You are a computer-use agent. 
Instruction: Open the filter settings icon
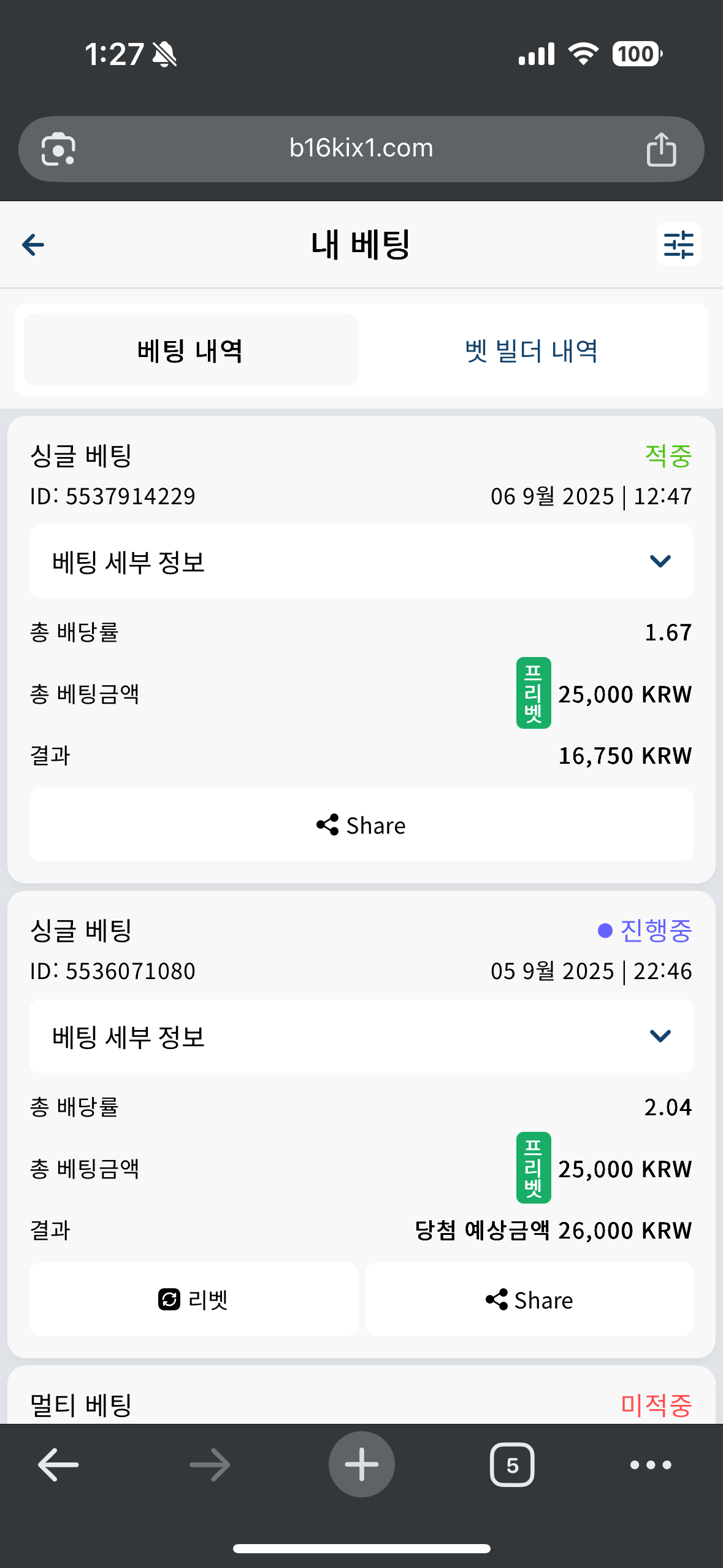[x=678, y=245]
